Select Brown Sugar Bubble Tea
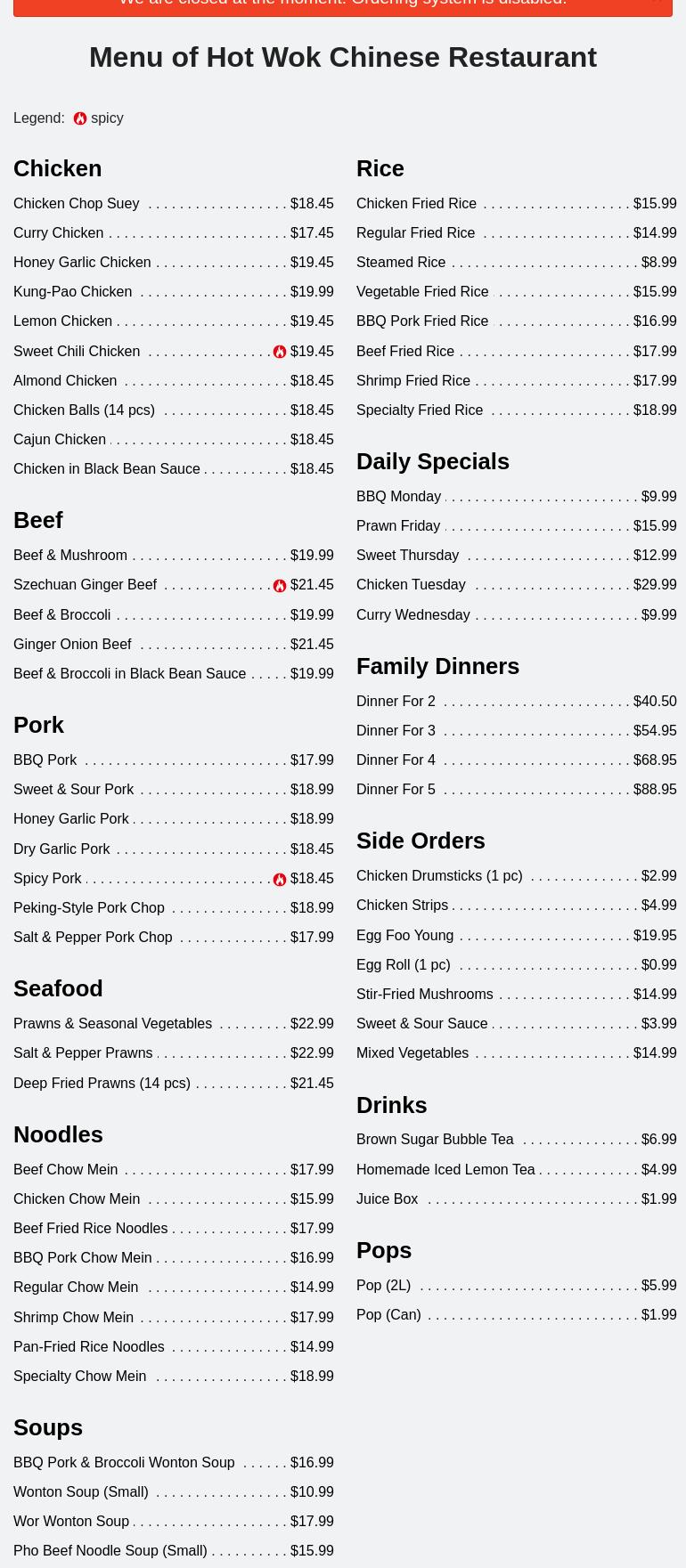 pyautogui.click(x=435, y=1139)
